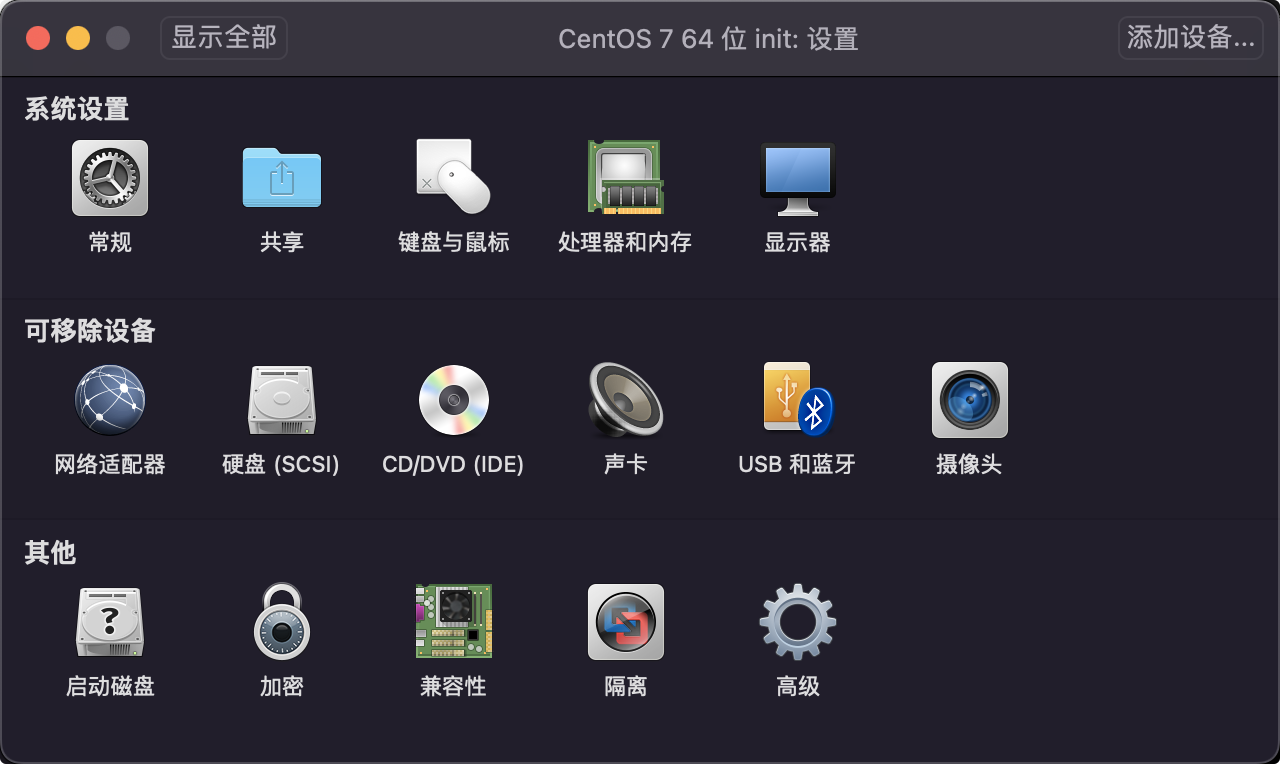
Task: Click the 添加设备 button
Action: 1190,38
